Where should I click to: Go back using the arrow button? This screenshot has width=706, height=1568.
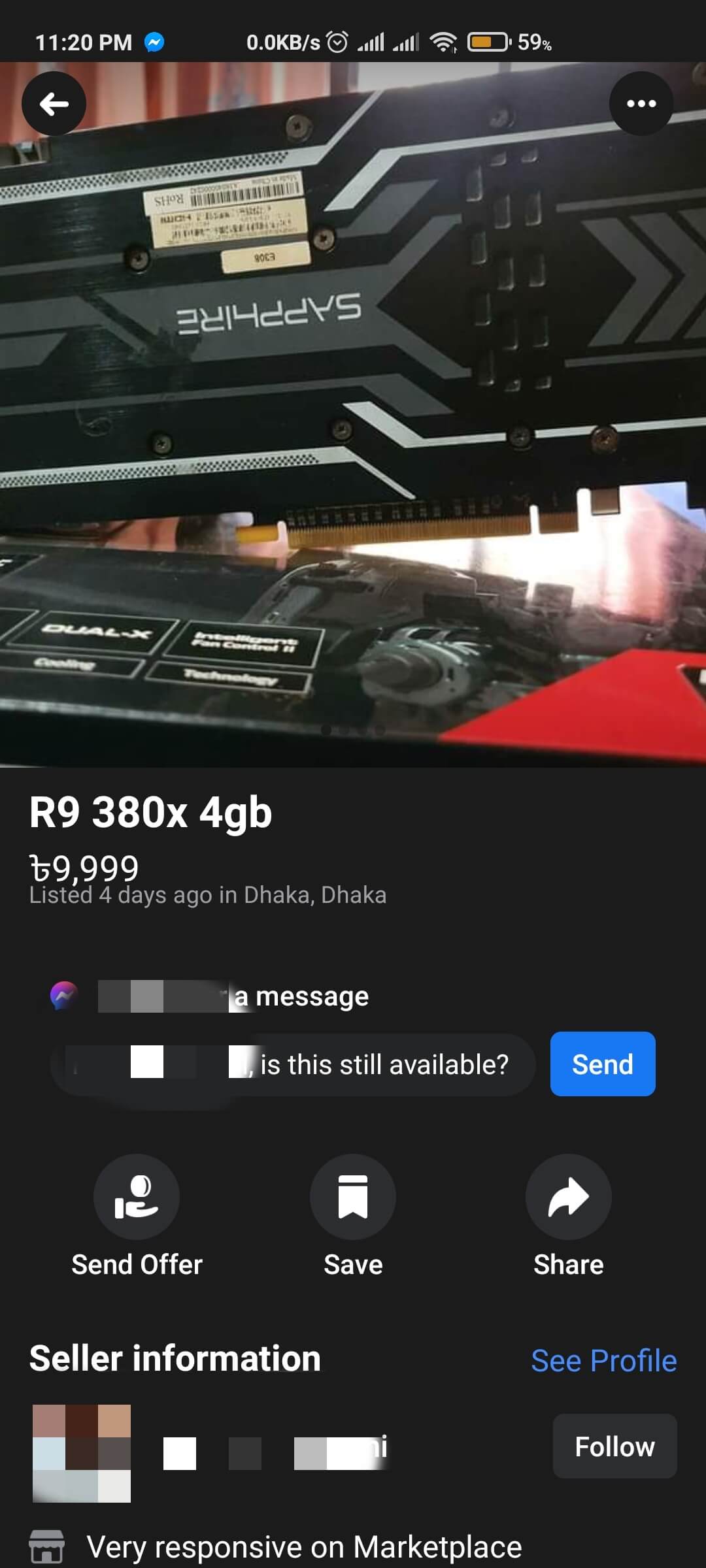click(54, 103)
